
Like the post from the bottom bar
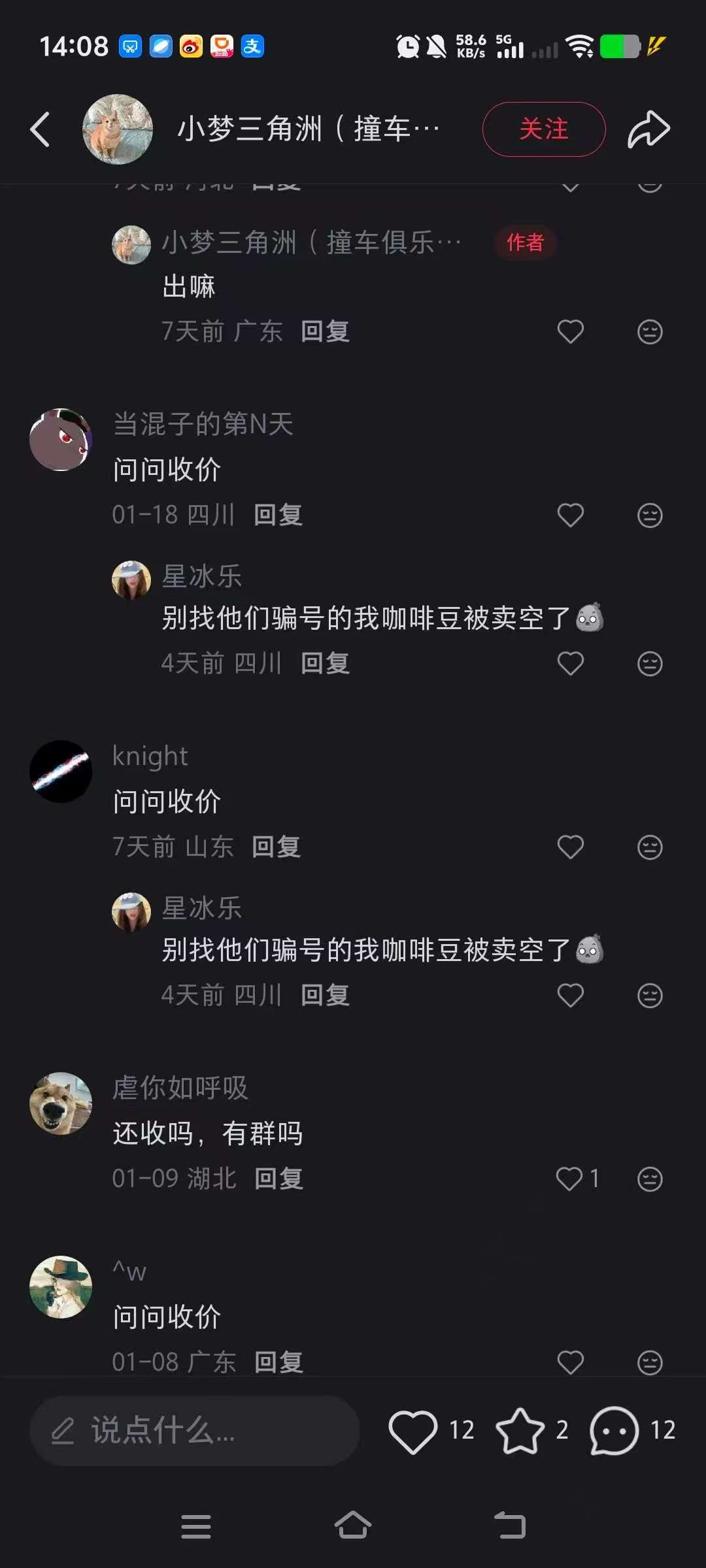click(413, 1431)
